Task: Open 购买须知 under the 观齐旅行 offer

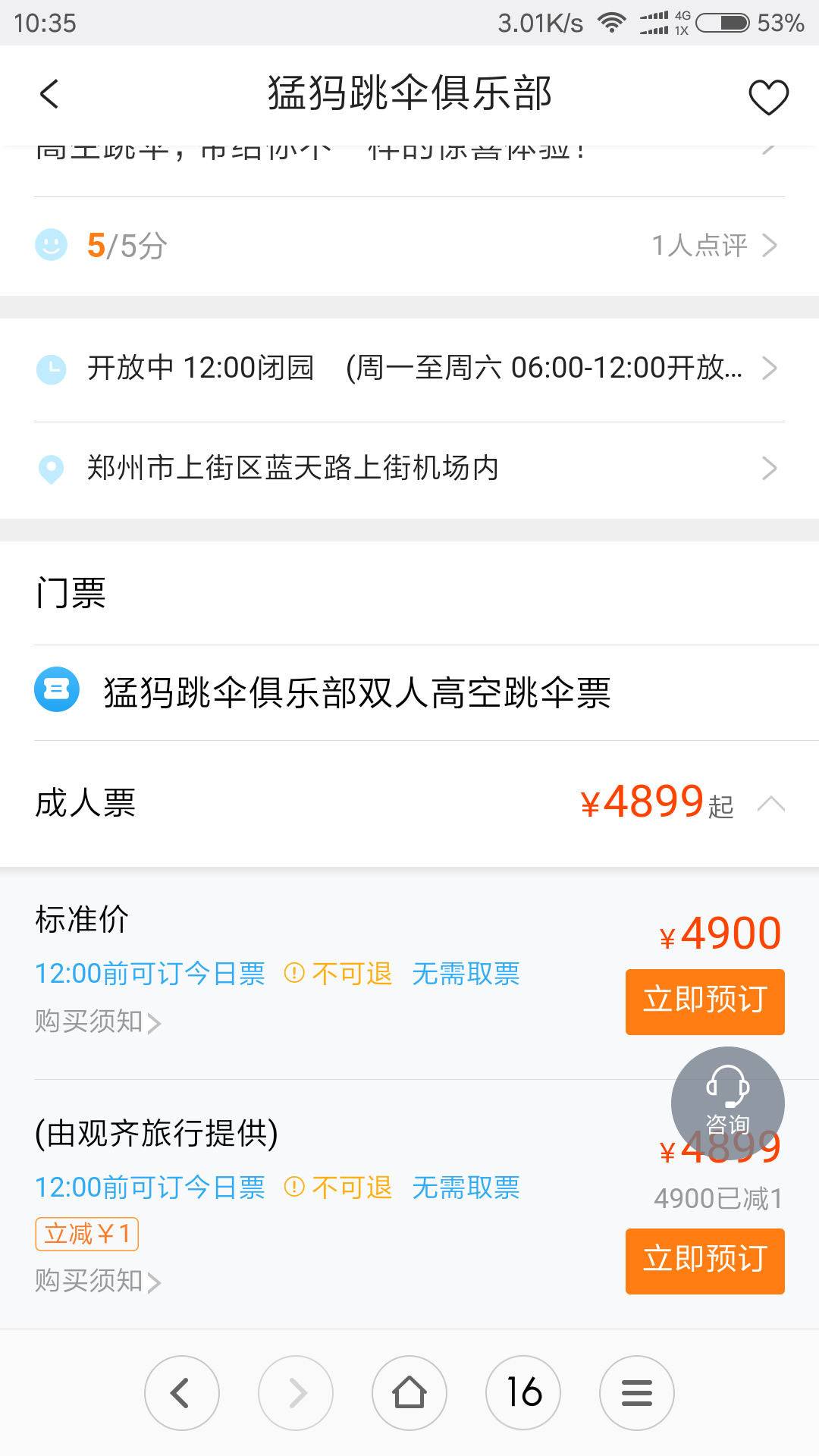Action: click(x=98, y=1282)
